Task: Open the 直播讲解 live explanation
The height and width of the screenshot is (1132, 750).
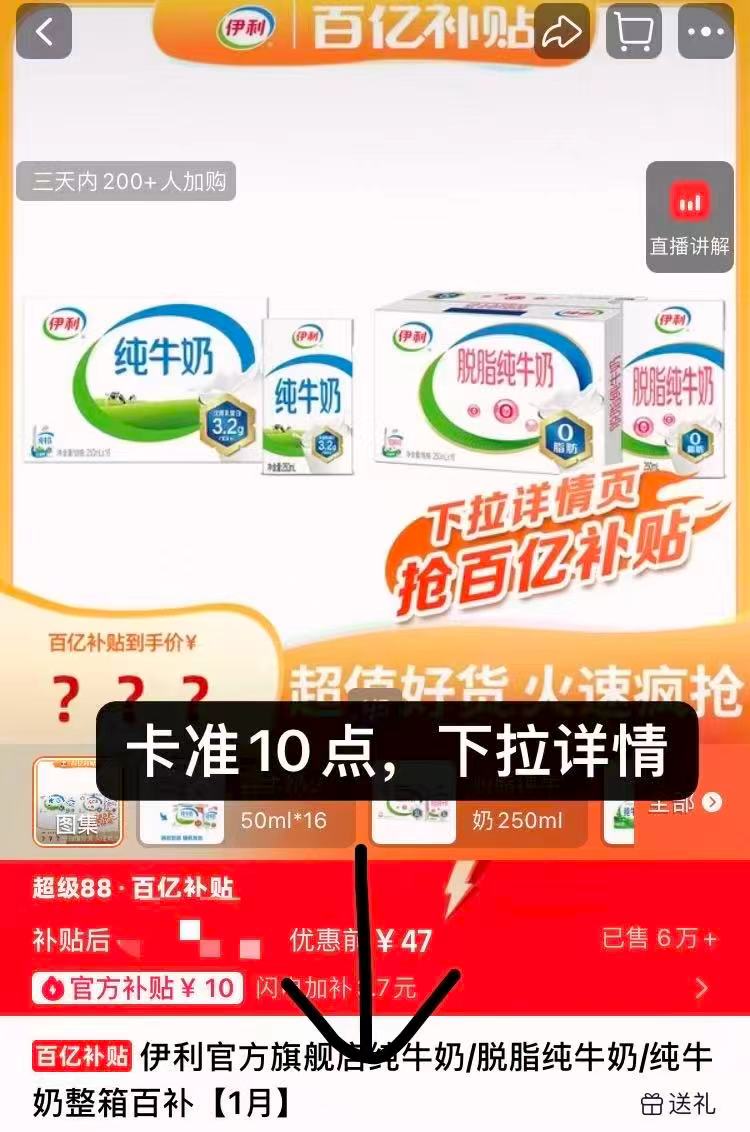Action: (689, 216)
